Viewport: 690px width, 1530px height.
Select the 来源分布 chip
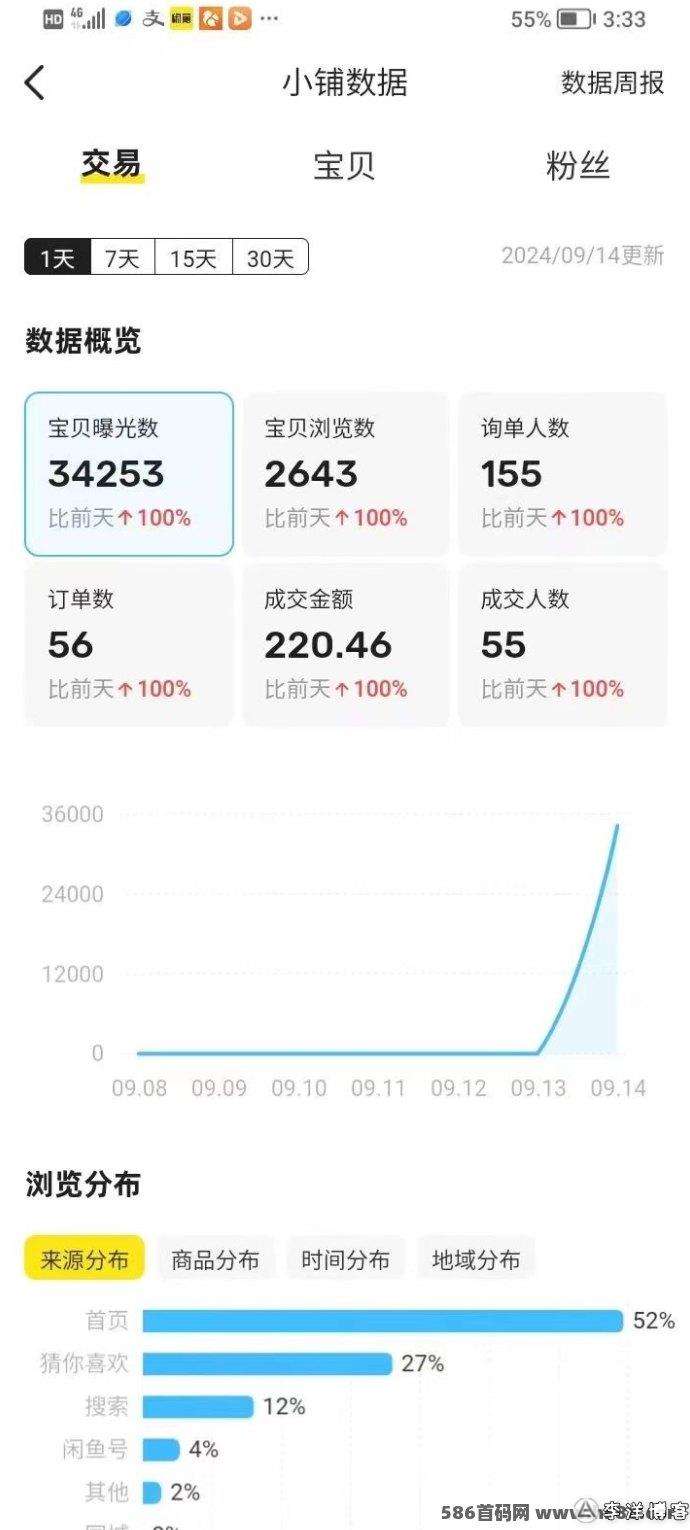pos(85,1259)
